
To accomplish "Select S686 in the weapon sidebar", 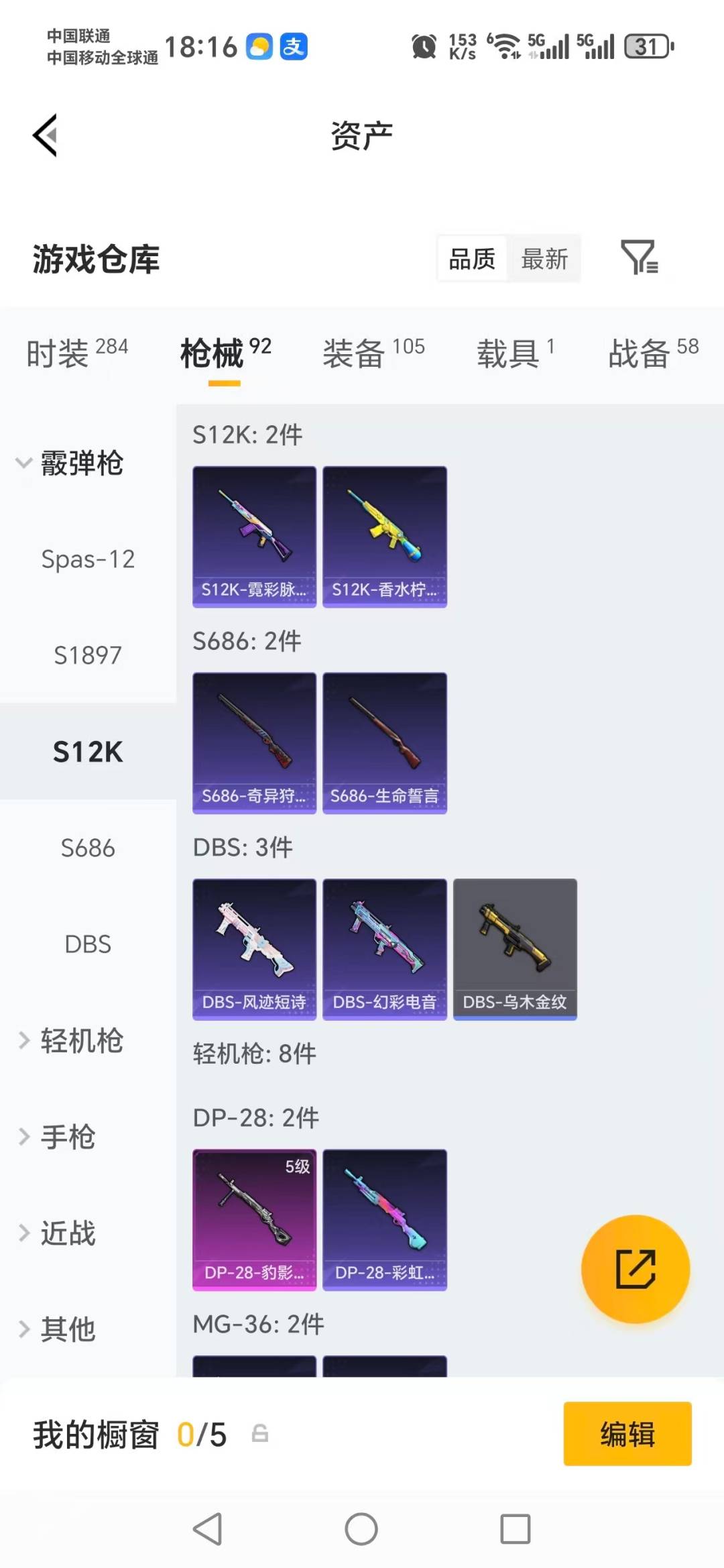I will click(87, 848).
